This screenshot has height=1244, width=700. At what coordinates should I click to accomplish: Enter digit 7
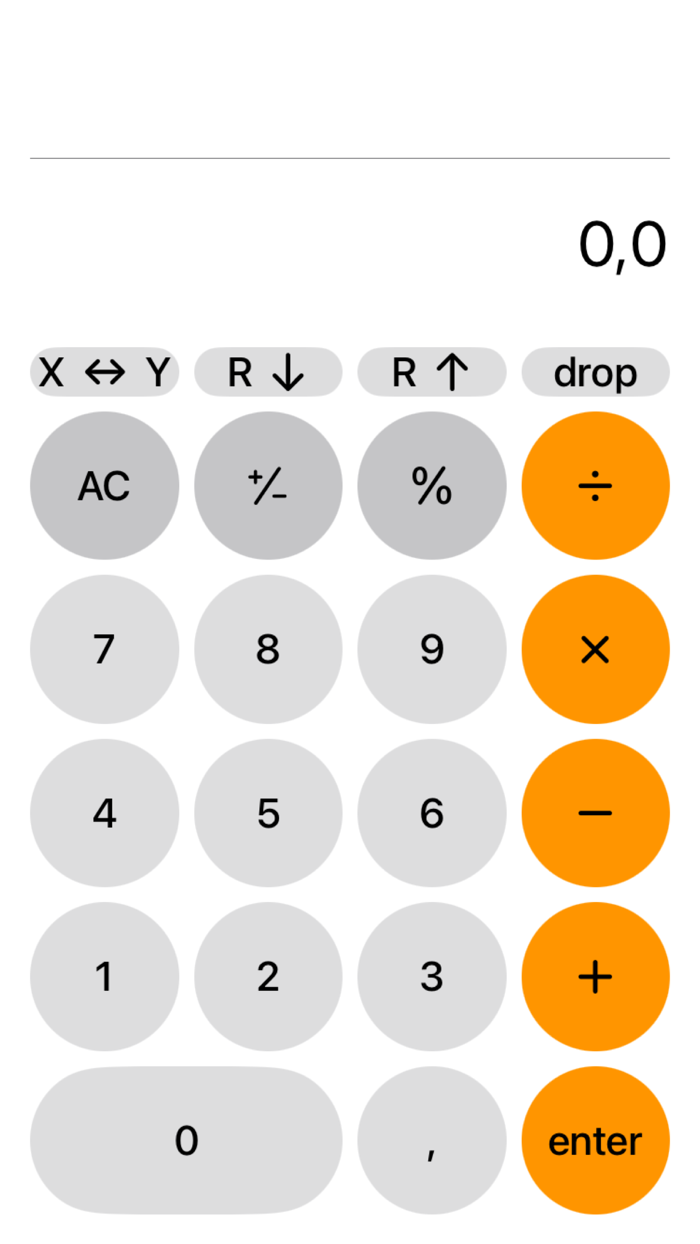pos(104,650)
